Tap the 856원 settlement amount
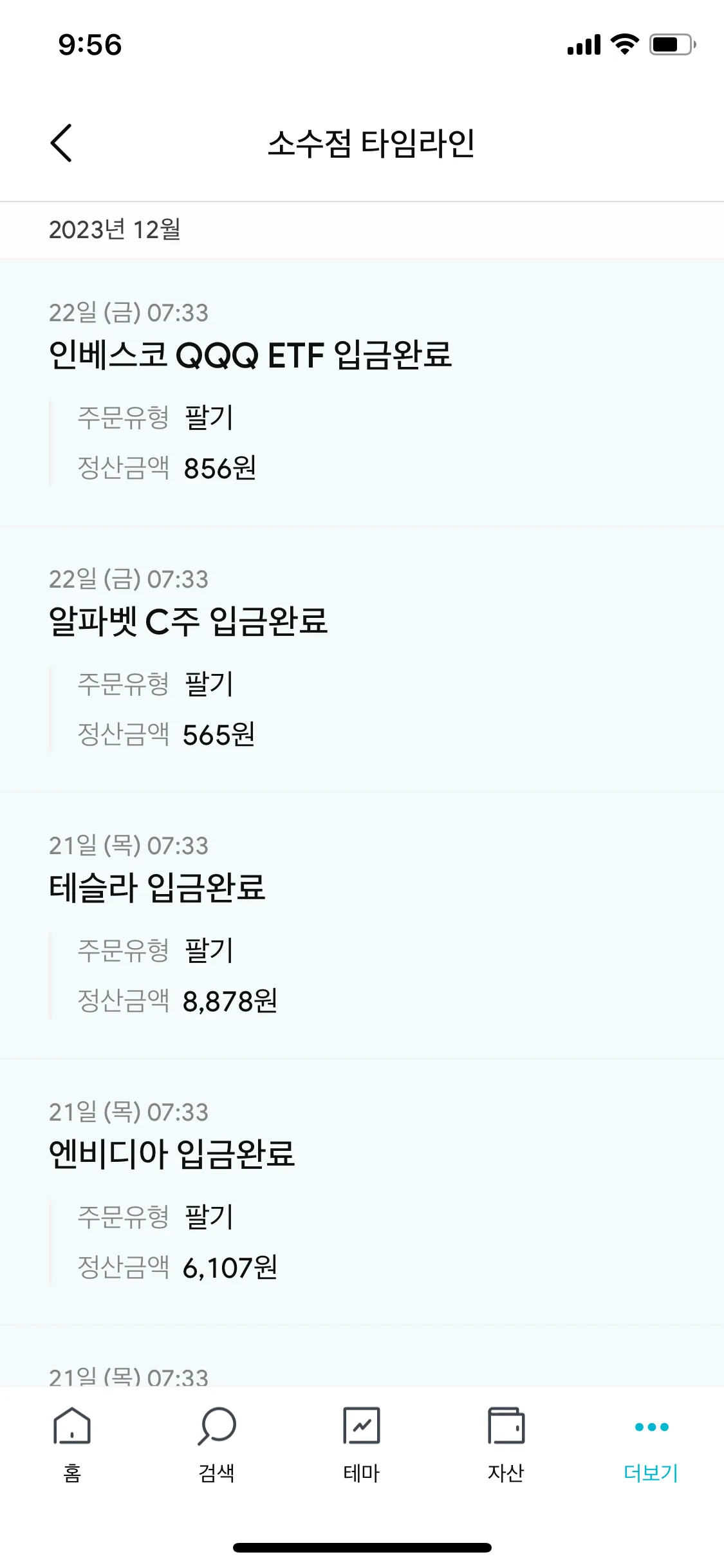The image size is (724, 1568). [x=219, y=469]
